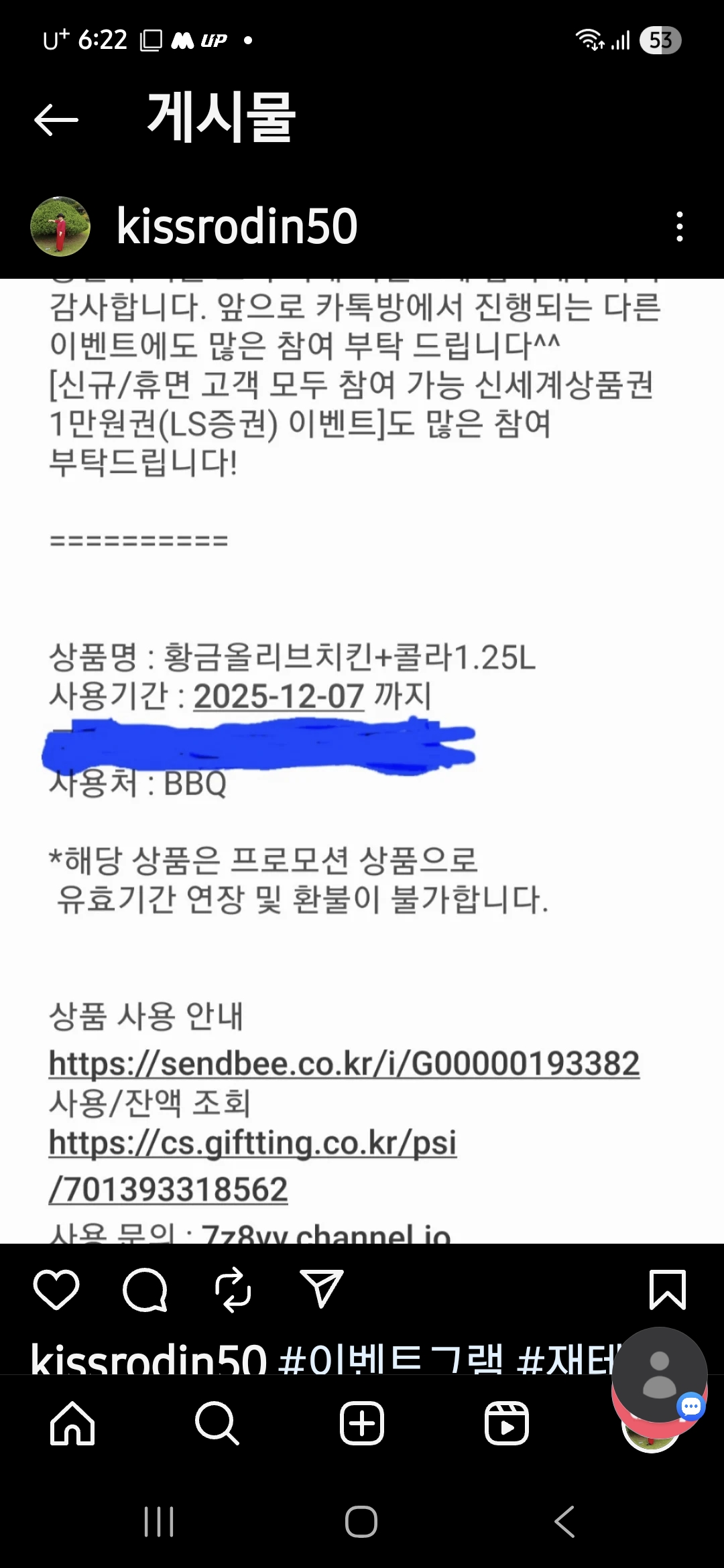Open the comments on this post

[x=145, y=1289]
